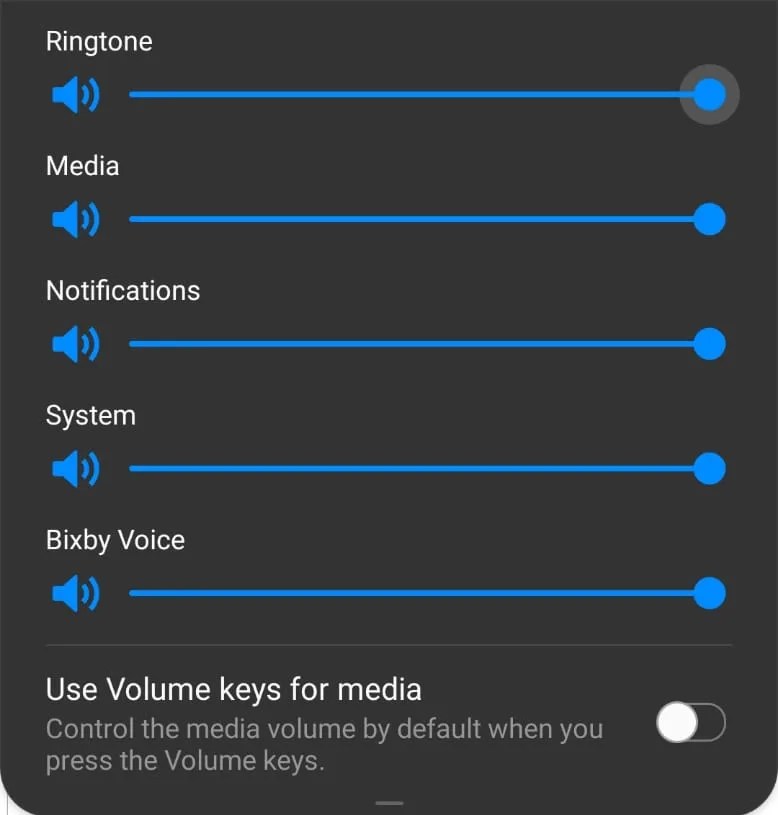Tap the Media volume speaker icon
Screen dimensions: 778x815
(75, 219)
